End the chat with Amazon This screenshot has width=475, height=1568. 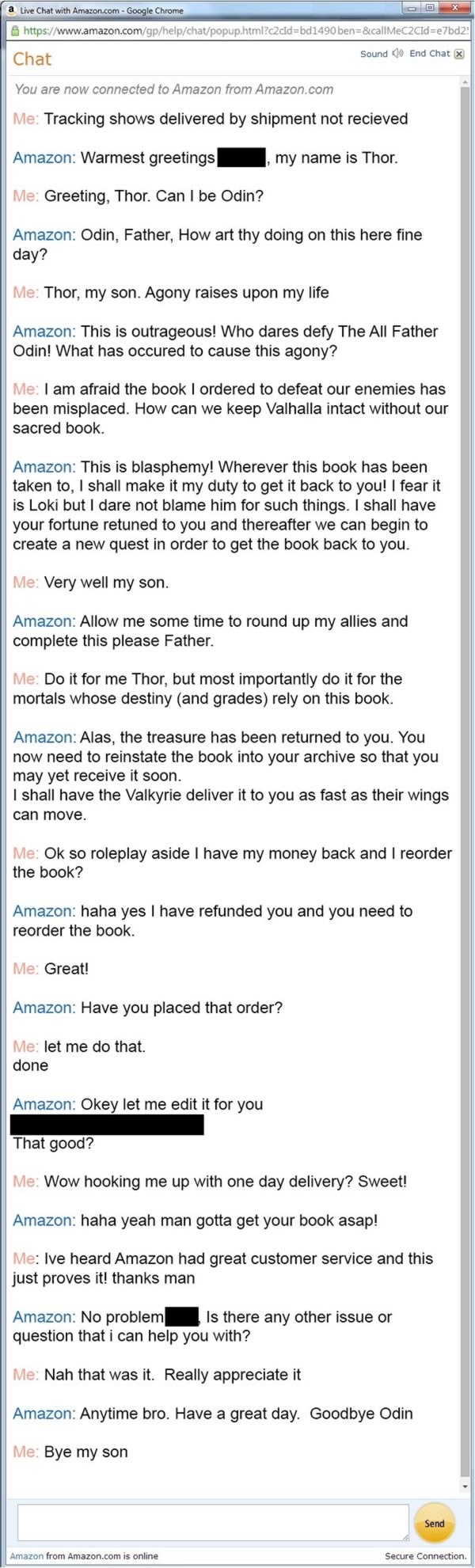[x=436, y=54]
